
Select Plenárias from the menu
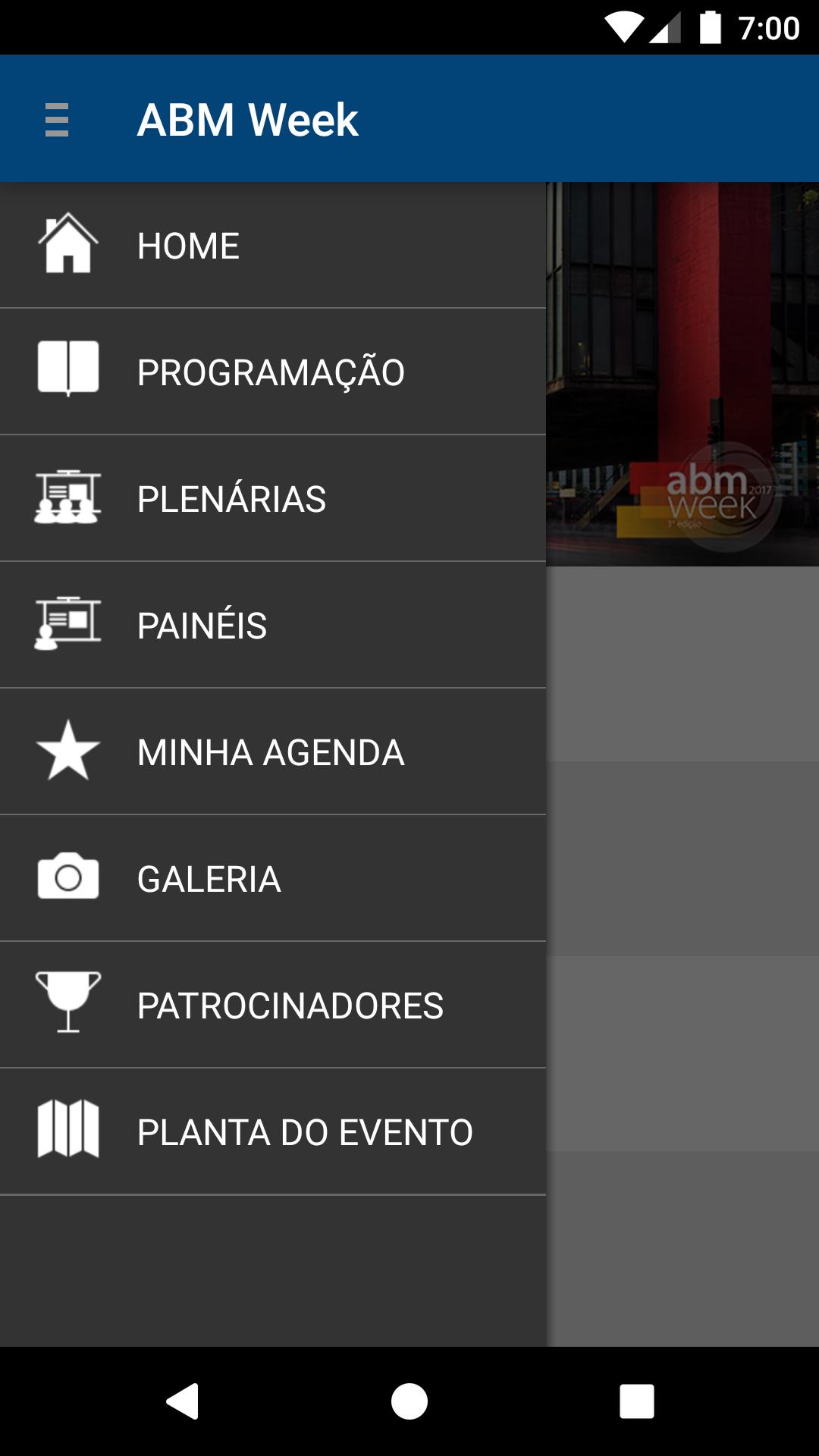272,498
